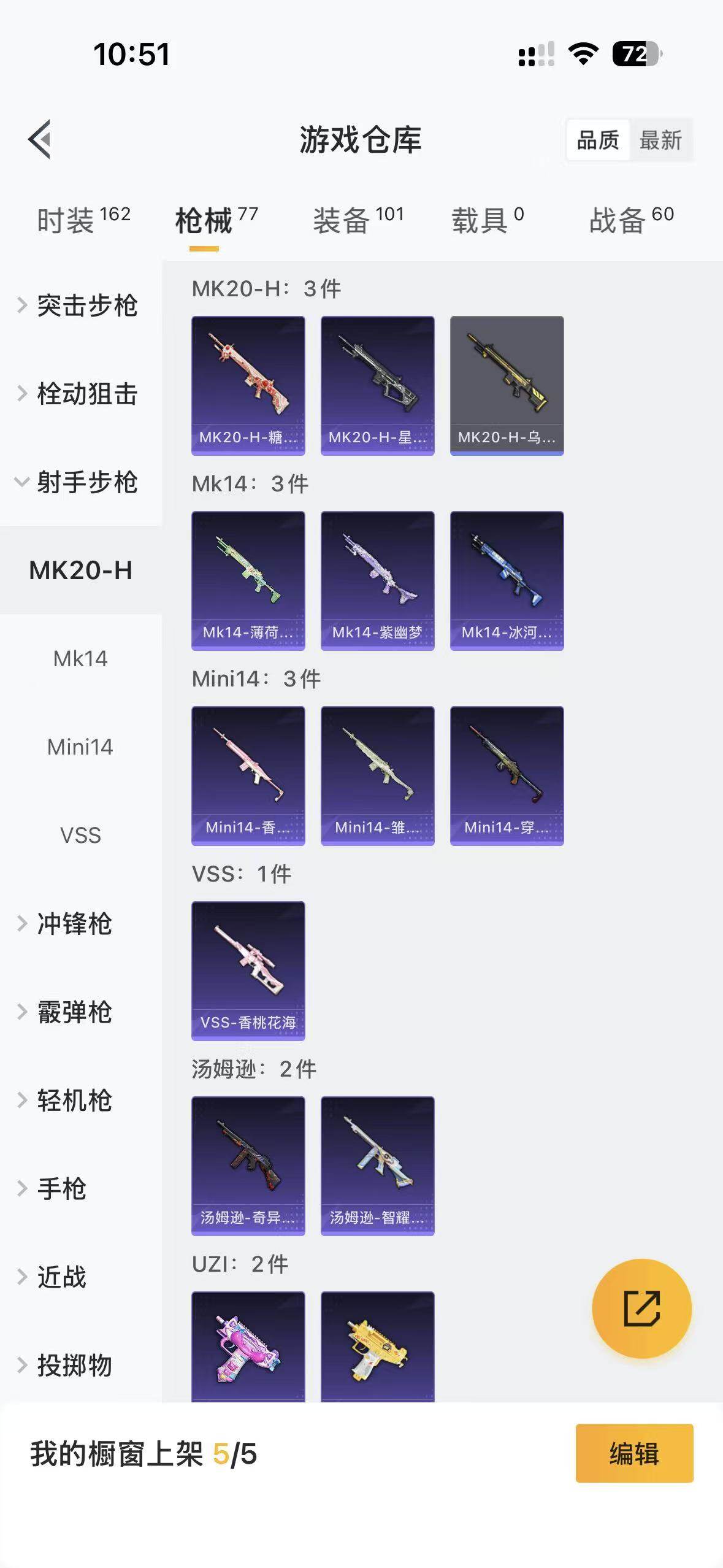Open the VSS-香桃花海 skin tile

[248, 970]
